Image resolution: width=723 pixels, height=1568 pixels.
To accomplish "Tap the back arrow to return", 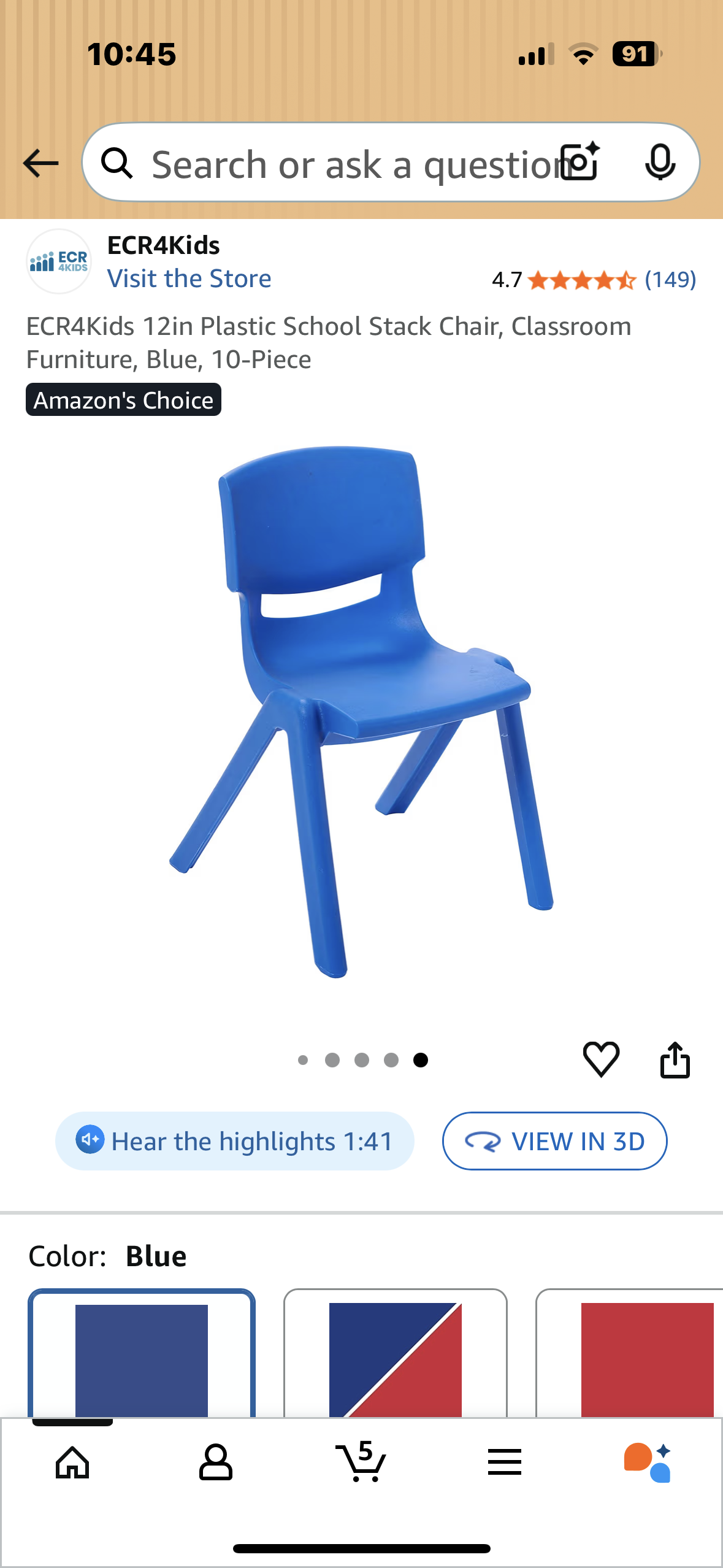I will point(39,163).
